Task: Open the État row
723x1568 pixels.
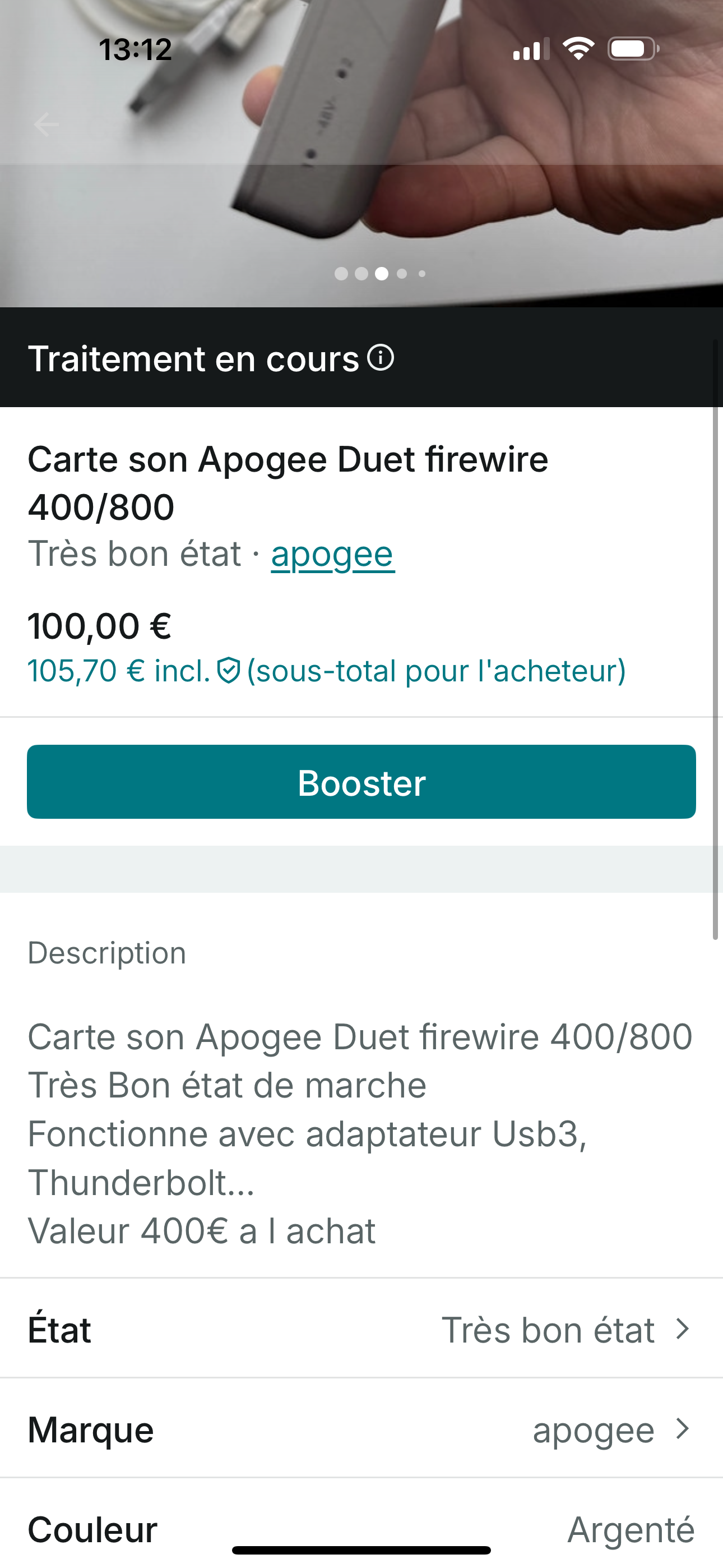Action: tap(361, 1330)
